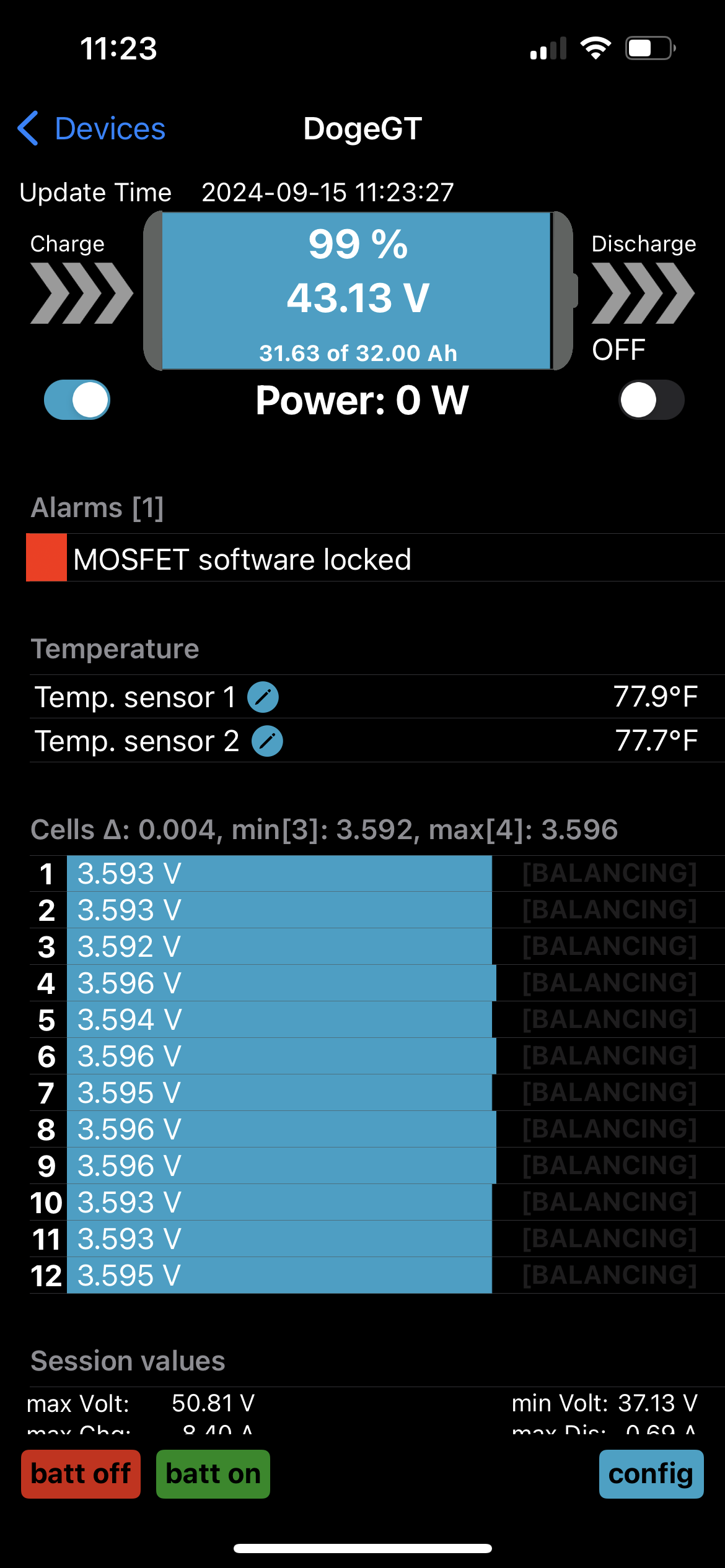Tap the red batt off button
725x1568 pixels.
(81, 1474)
